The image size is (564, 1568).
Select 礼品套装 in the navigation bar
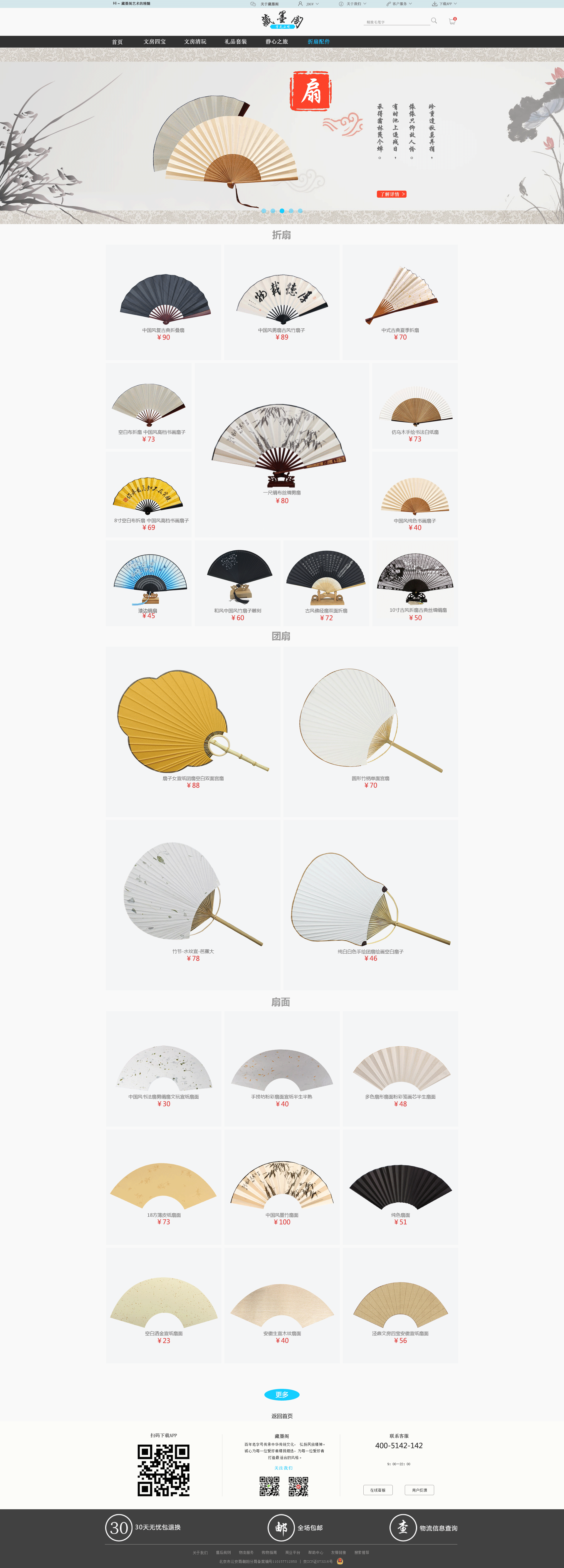[x=236, y=42]
